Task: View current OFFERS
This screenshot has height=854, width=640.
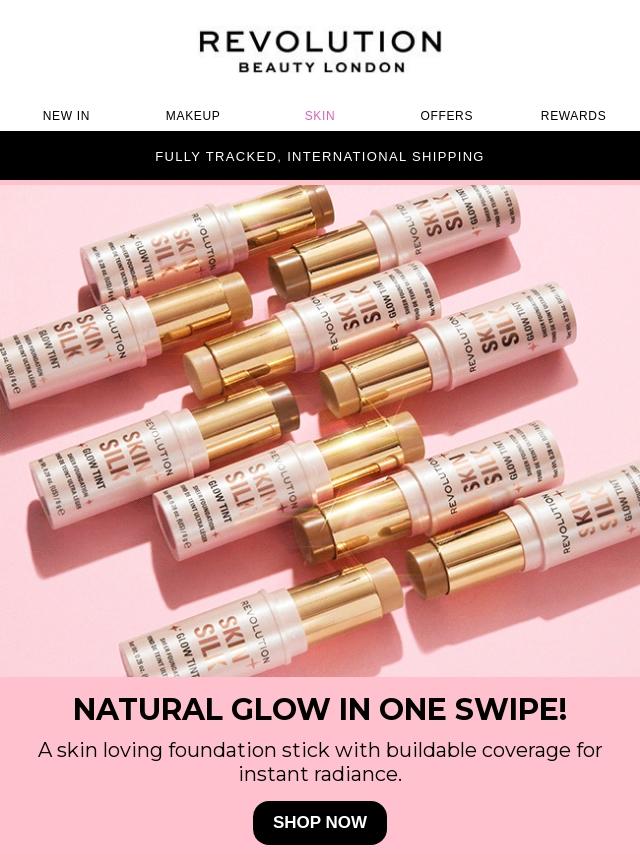Action: [x=446, y=116]
